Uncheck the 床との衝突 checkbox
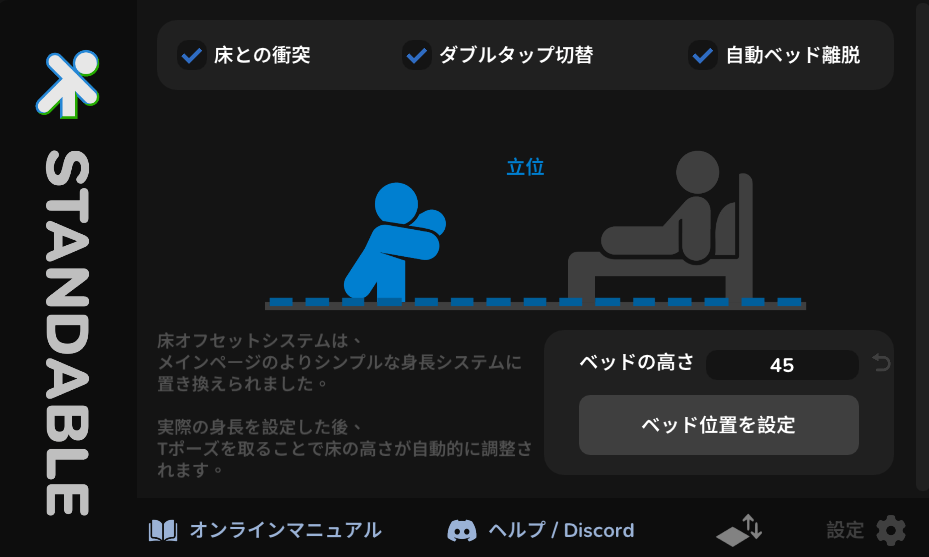Screen dimensions: 929x557 click(192, 55)
